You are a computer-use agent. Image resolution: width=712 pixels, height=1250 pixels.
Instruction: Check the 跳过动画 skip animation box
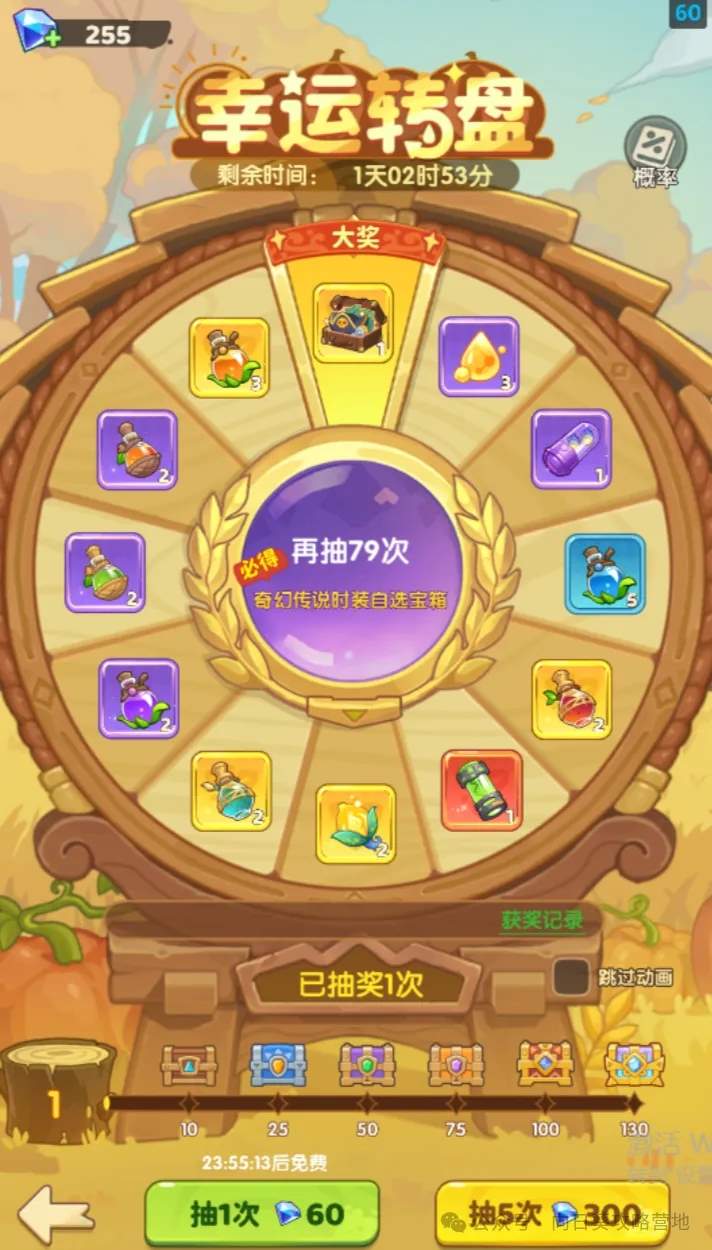click(x=572, y=977)
